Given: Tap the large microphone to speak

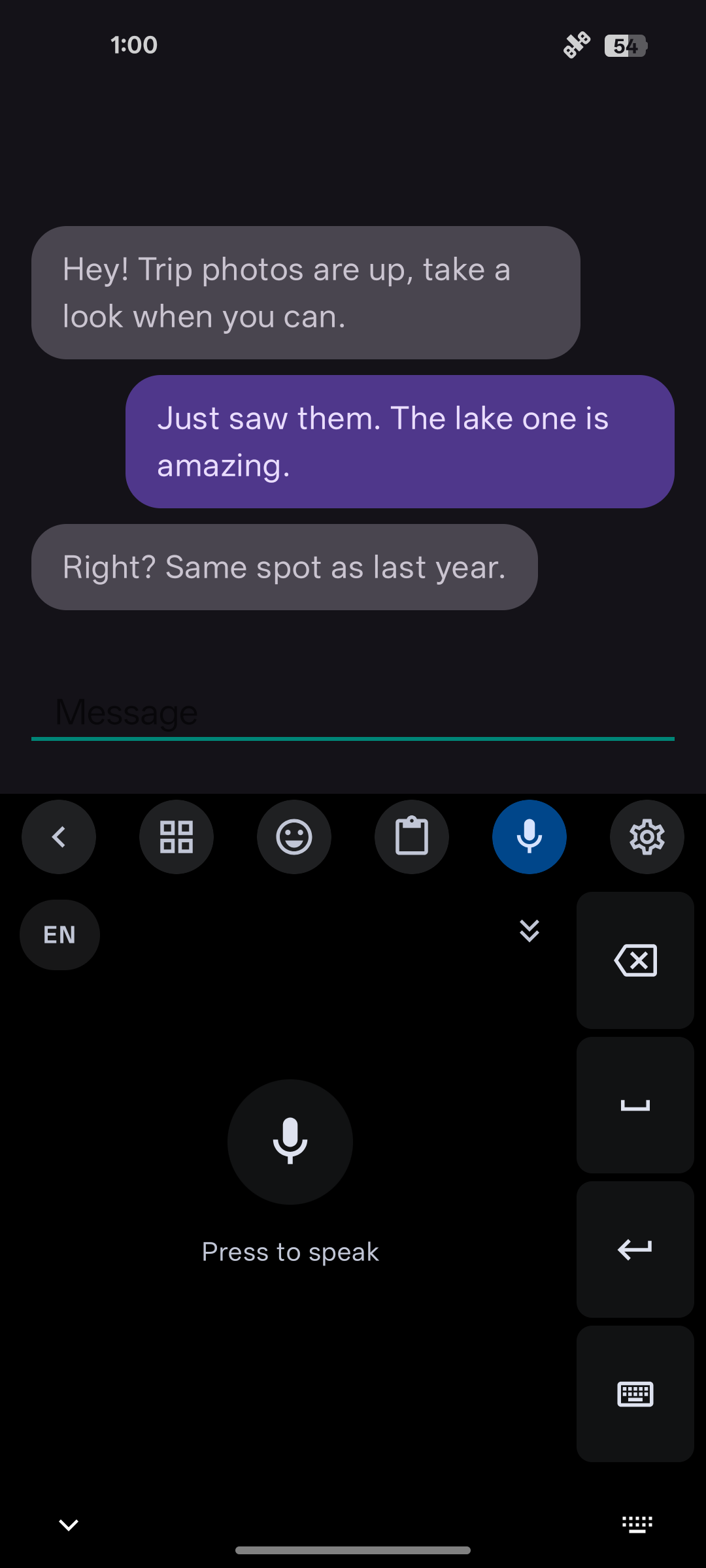Looking at the screenshot, I should 290,1141.
